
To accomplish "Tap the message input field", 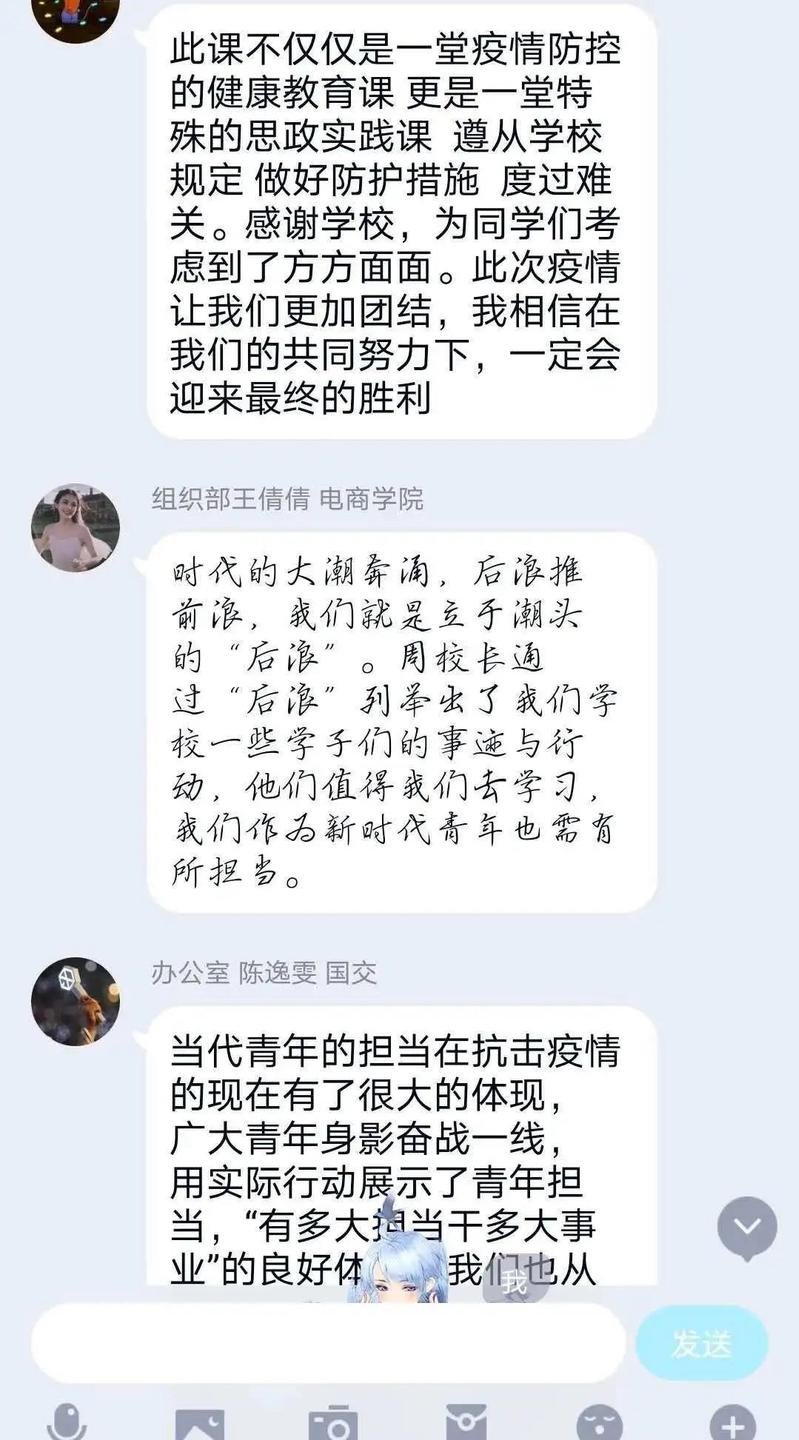I will click(328, 1343).
